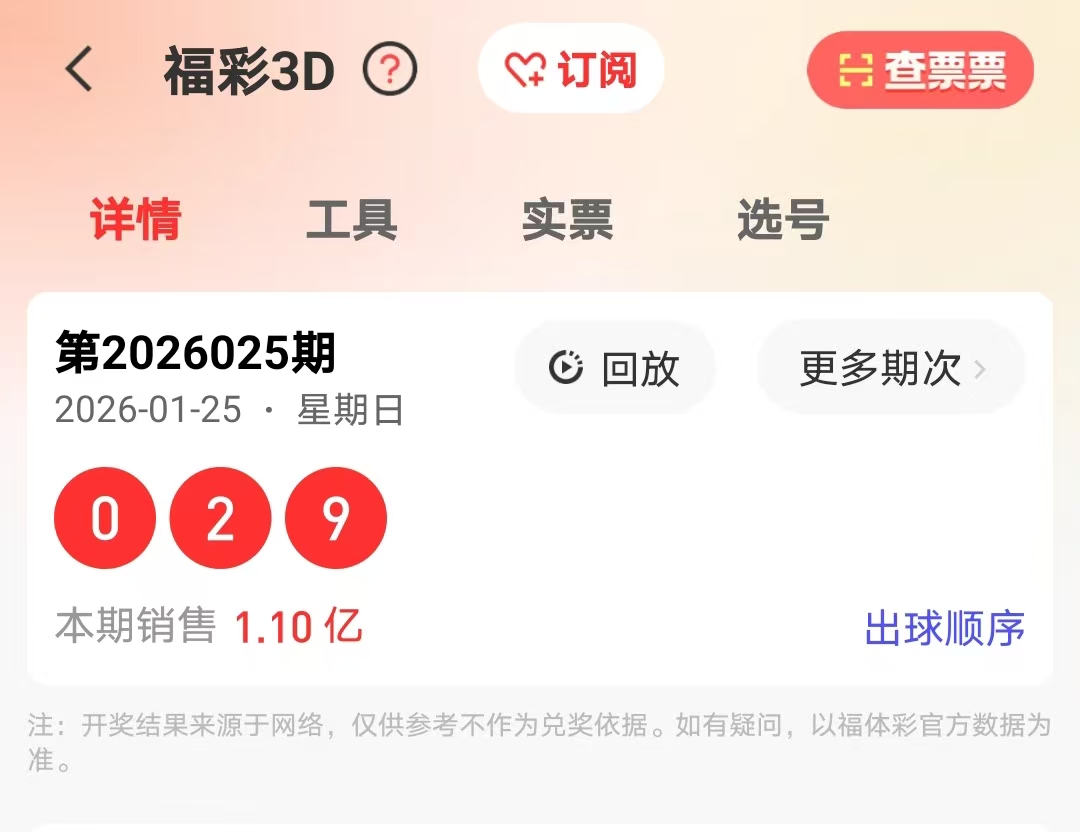Switch to the 工具 tab
This screenshot has width=1080, height=832.
click(x=351, y=220)
